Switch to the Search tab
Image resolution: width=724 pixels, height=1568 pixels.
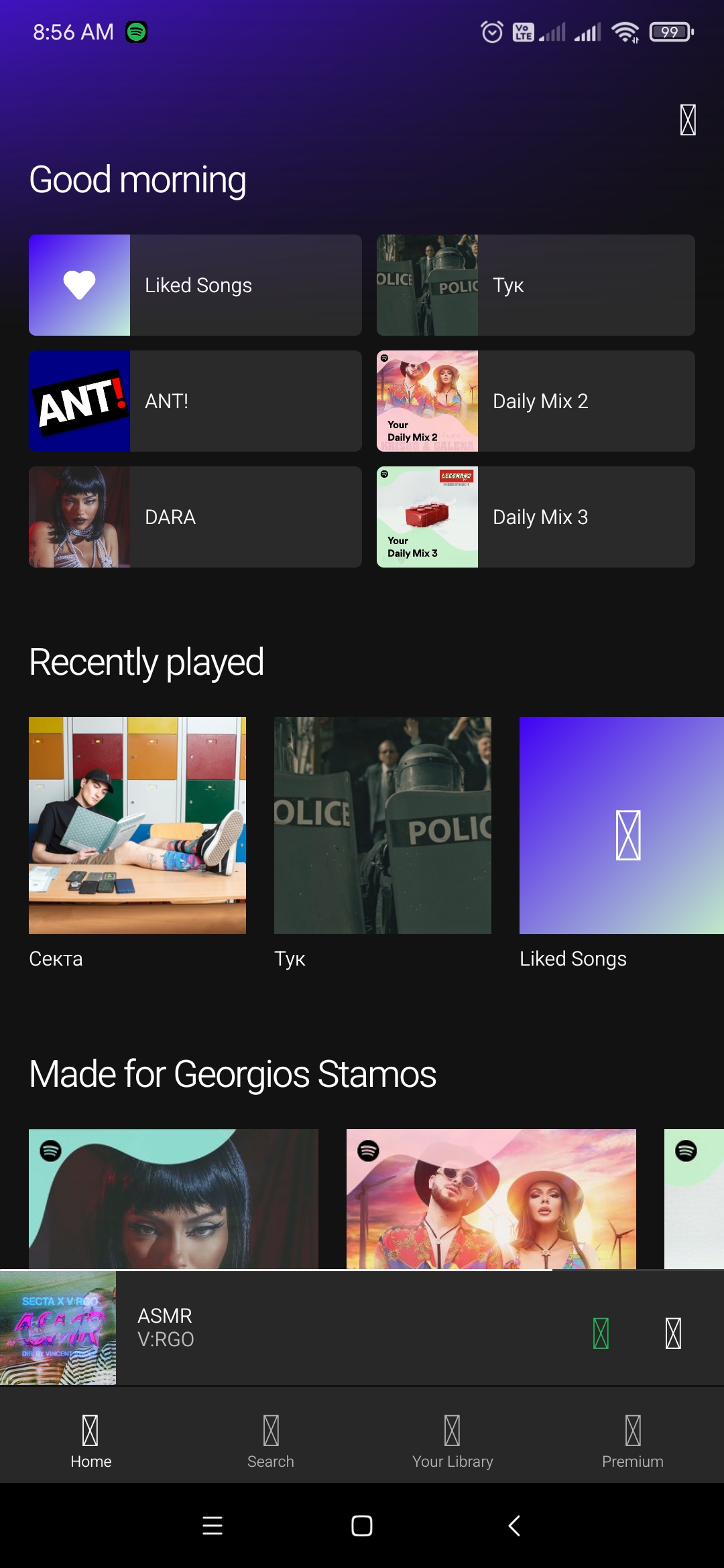[271, 1441]
